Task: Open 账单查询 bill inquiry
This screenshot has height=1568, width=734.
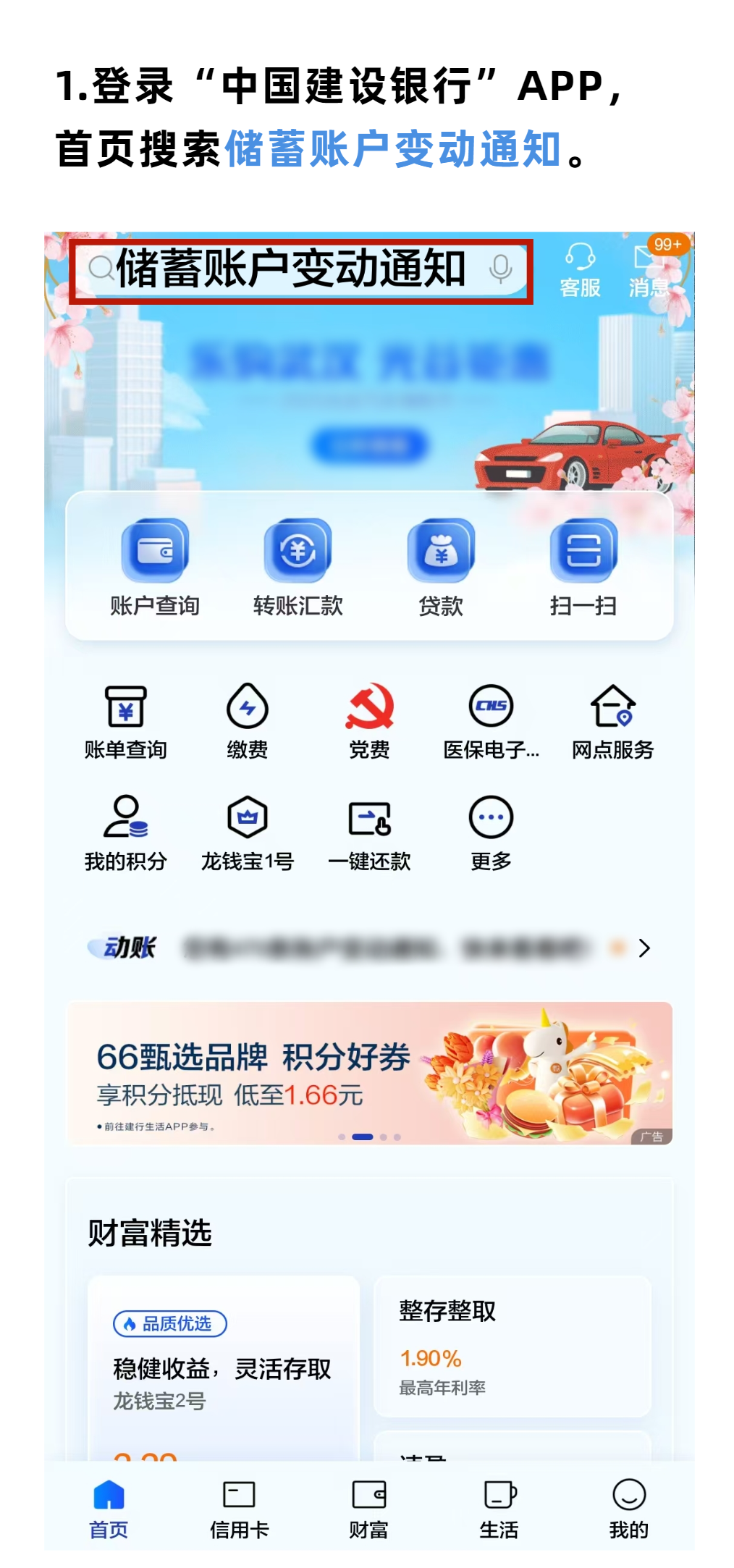Action: [x=126, y=721]
